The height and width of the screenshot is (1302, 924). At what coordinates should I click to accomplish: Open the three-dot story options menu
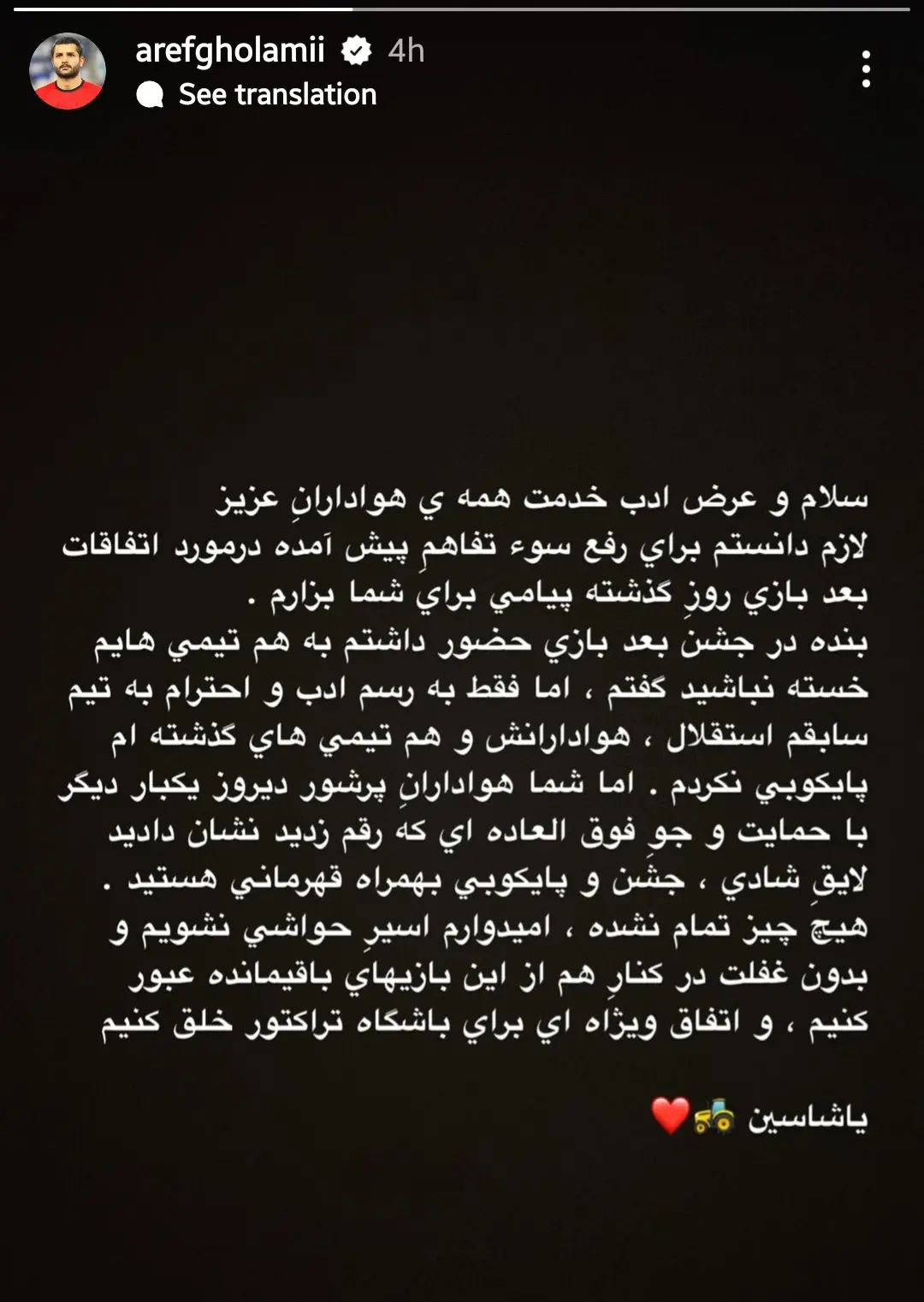tap(866, 69)
